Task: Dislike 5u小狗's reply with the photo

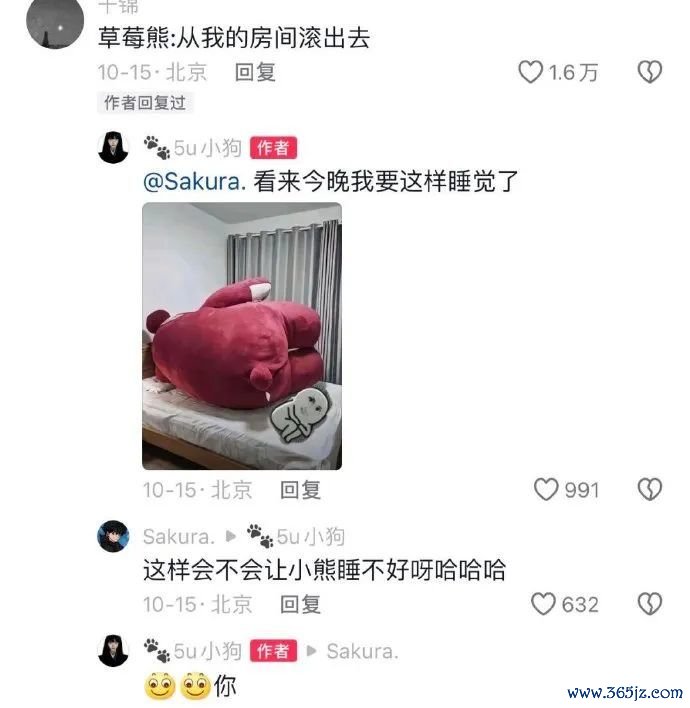Action: tap(650, 489)
